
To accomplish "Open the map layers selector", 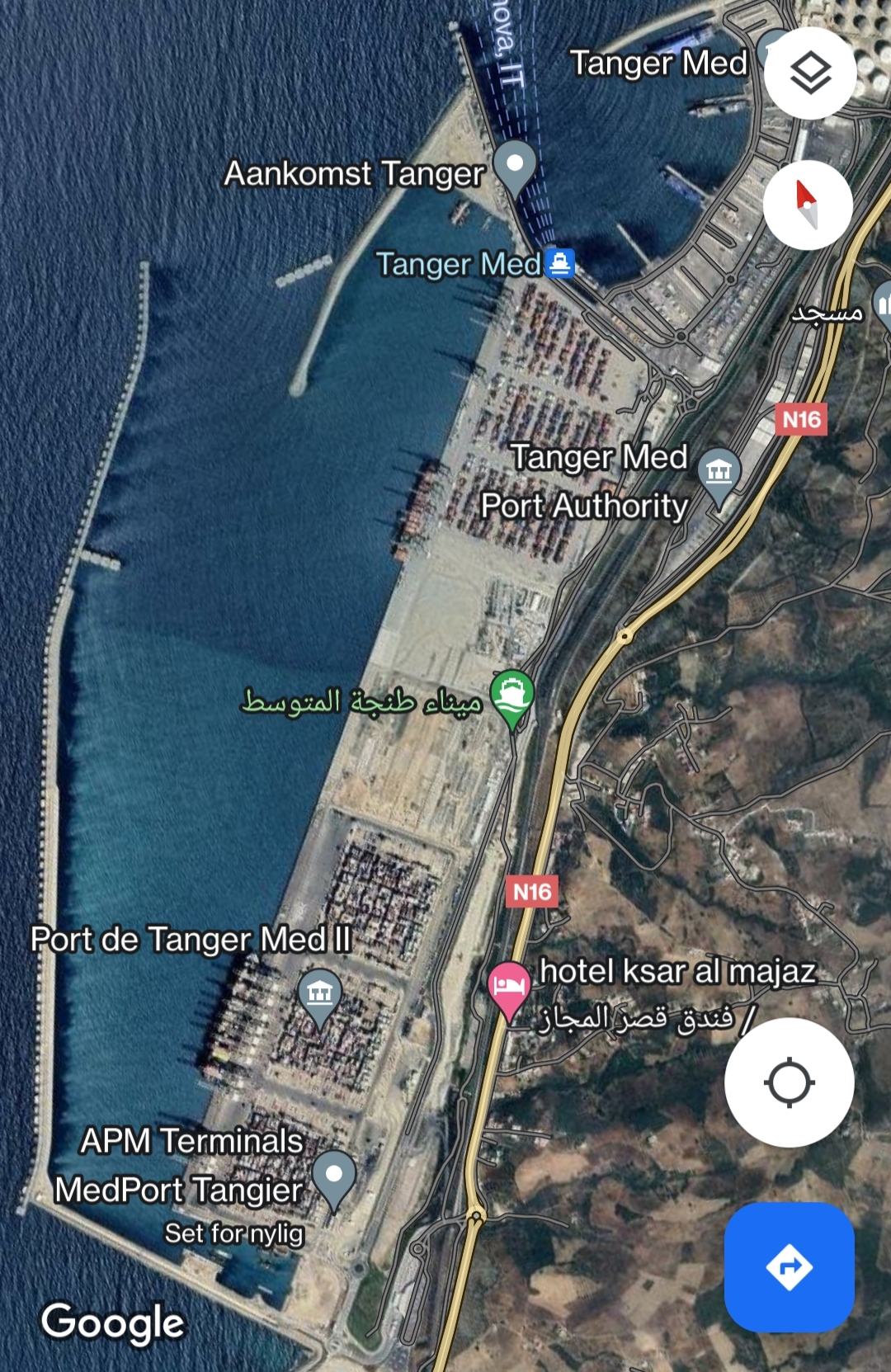I will tap(809, 73).
